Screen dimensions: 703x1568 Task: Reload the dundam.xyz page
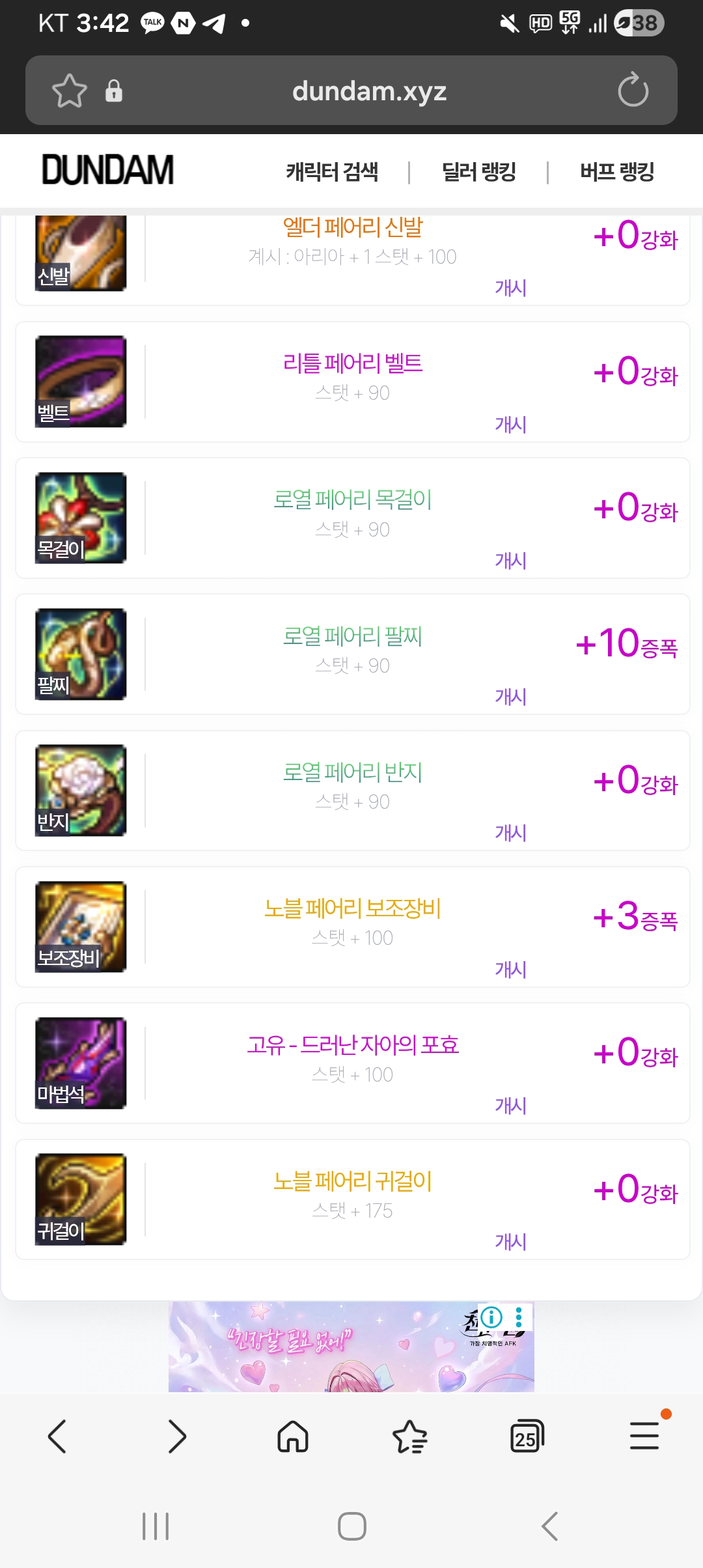(633, 91)
